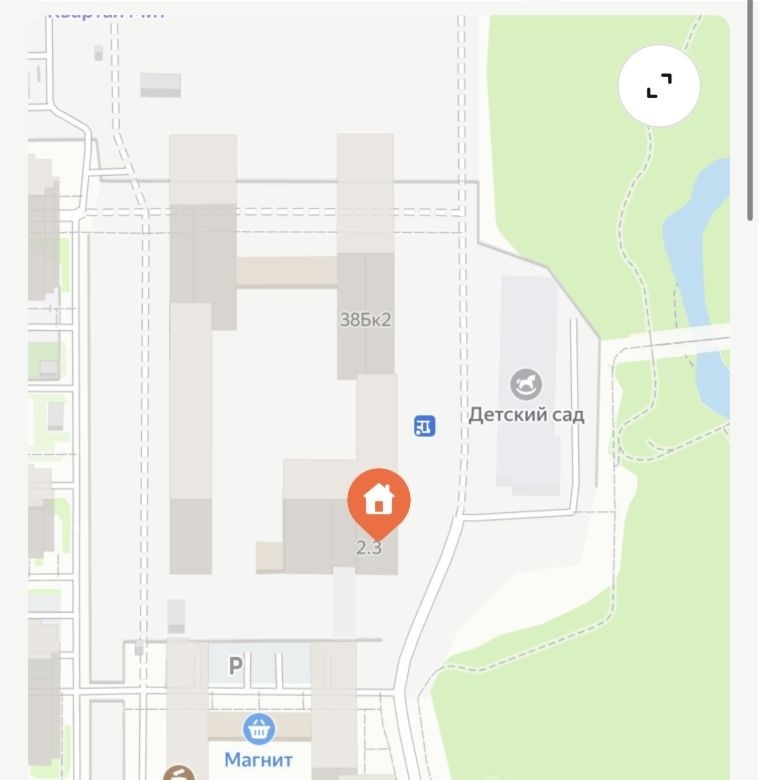Screen dimensions: 758x780
Task: Expand the map to fullscreen
Action: point(658,86)
